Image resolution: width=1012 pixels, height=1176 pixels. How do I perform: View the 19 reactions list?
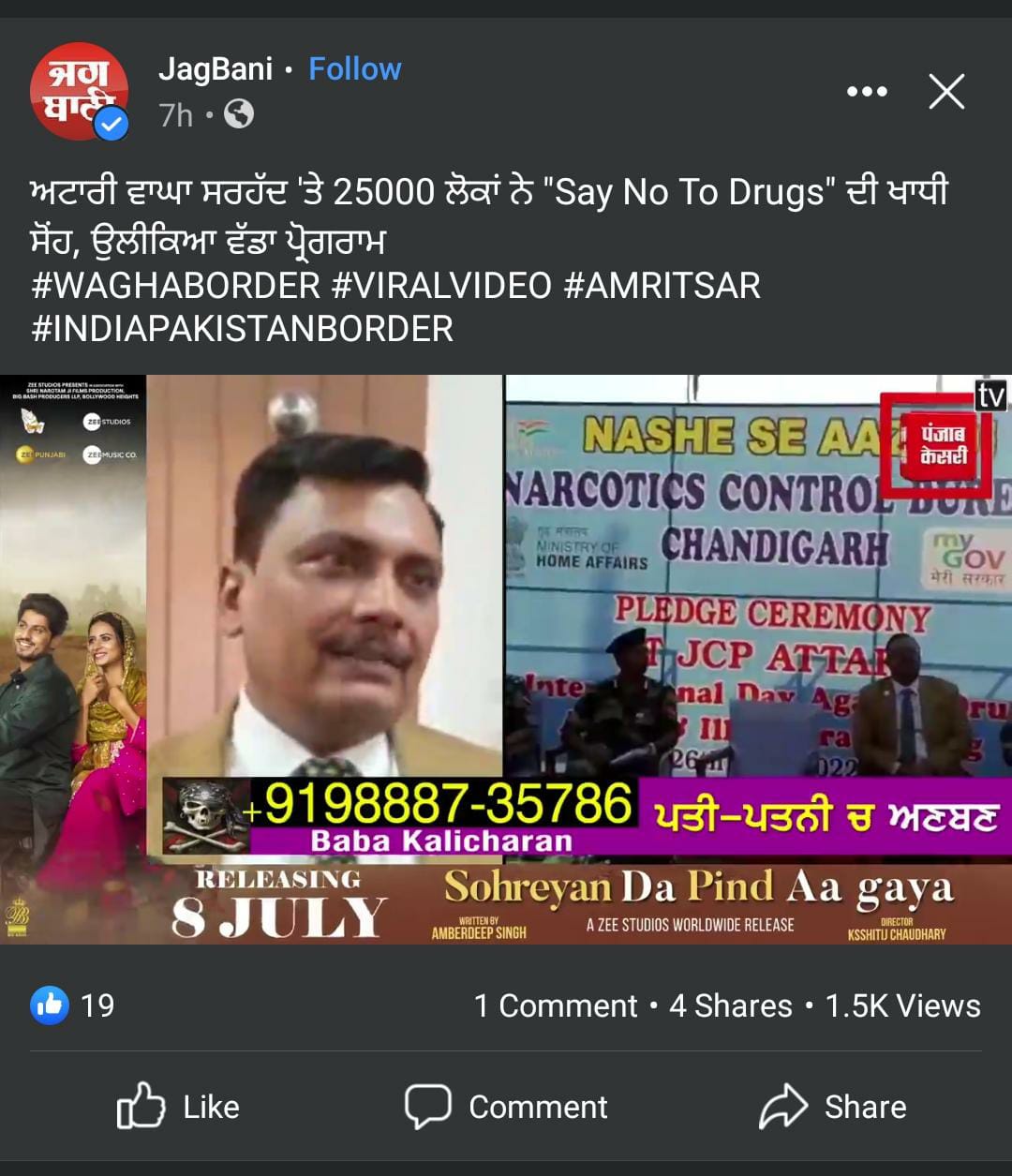pyautogui.click(x=73, y=1005)
